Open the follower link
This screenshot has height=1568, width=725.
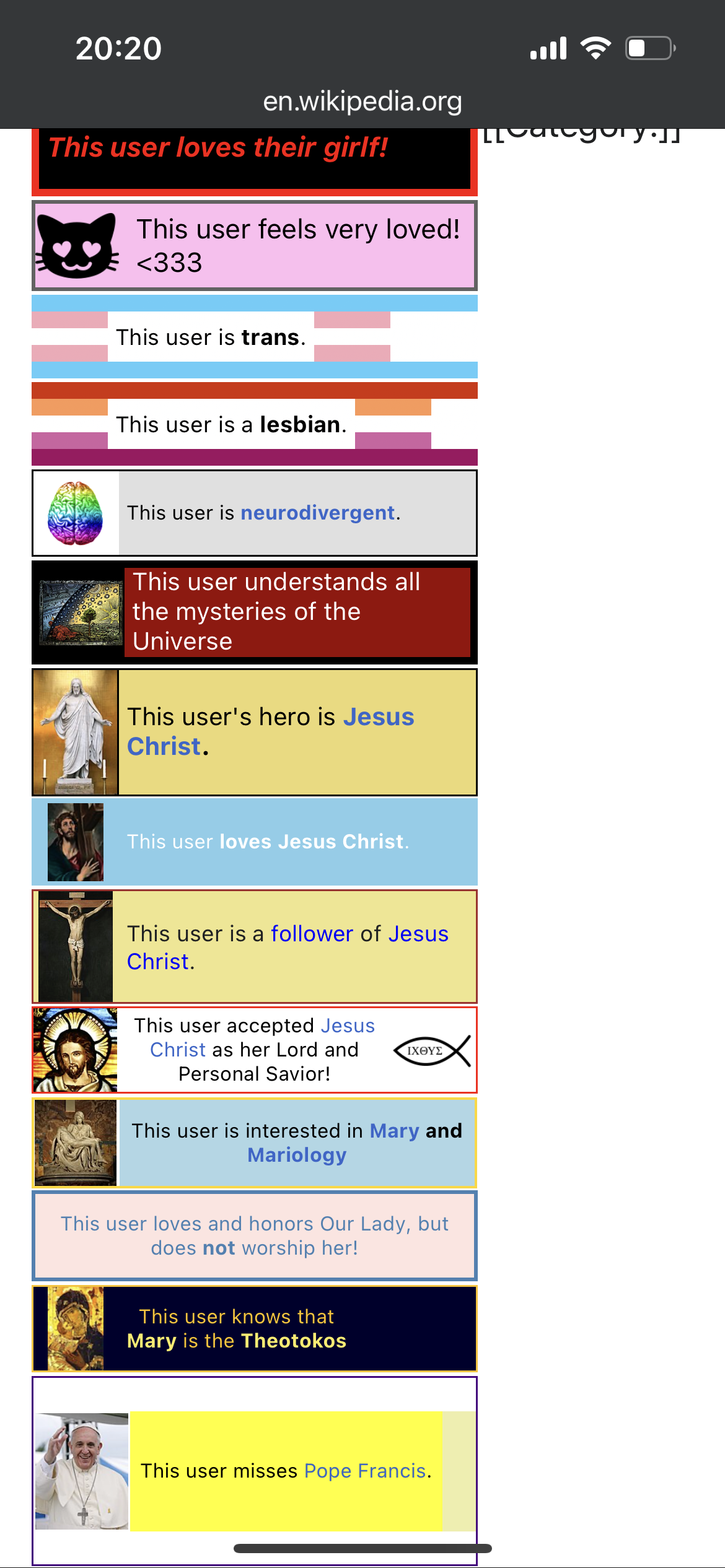(312, 933)
